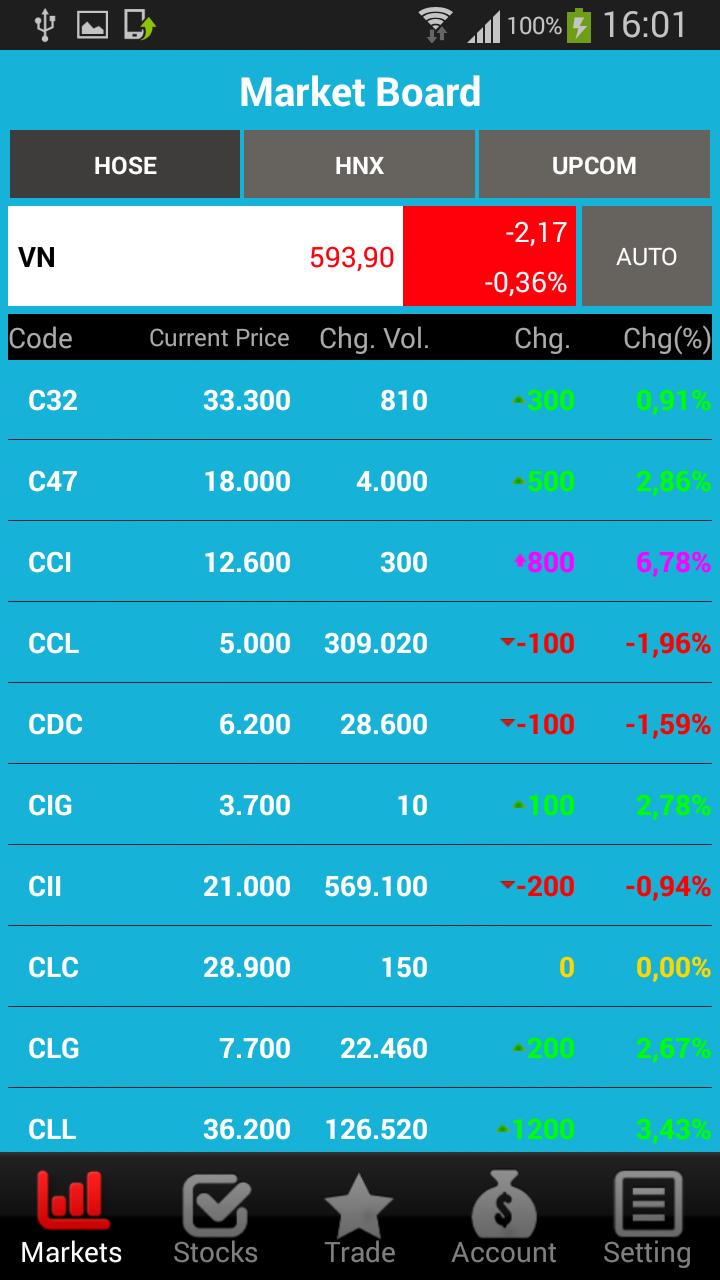Select the CCL stock row

[360, 644]
